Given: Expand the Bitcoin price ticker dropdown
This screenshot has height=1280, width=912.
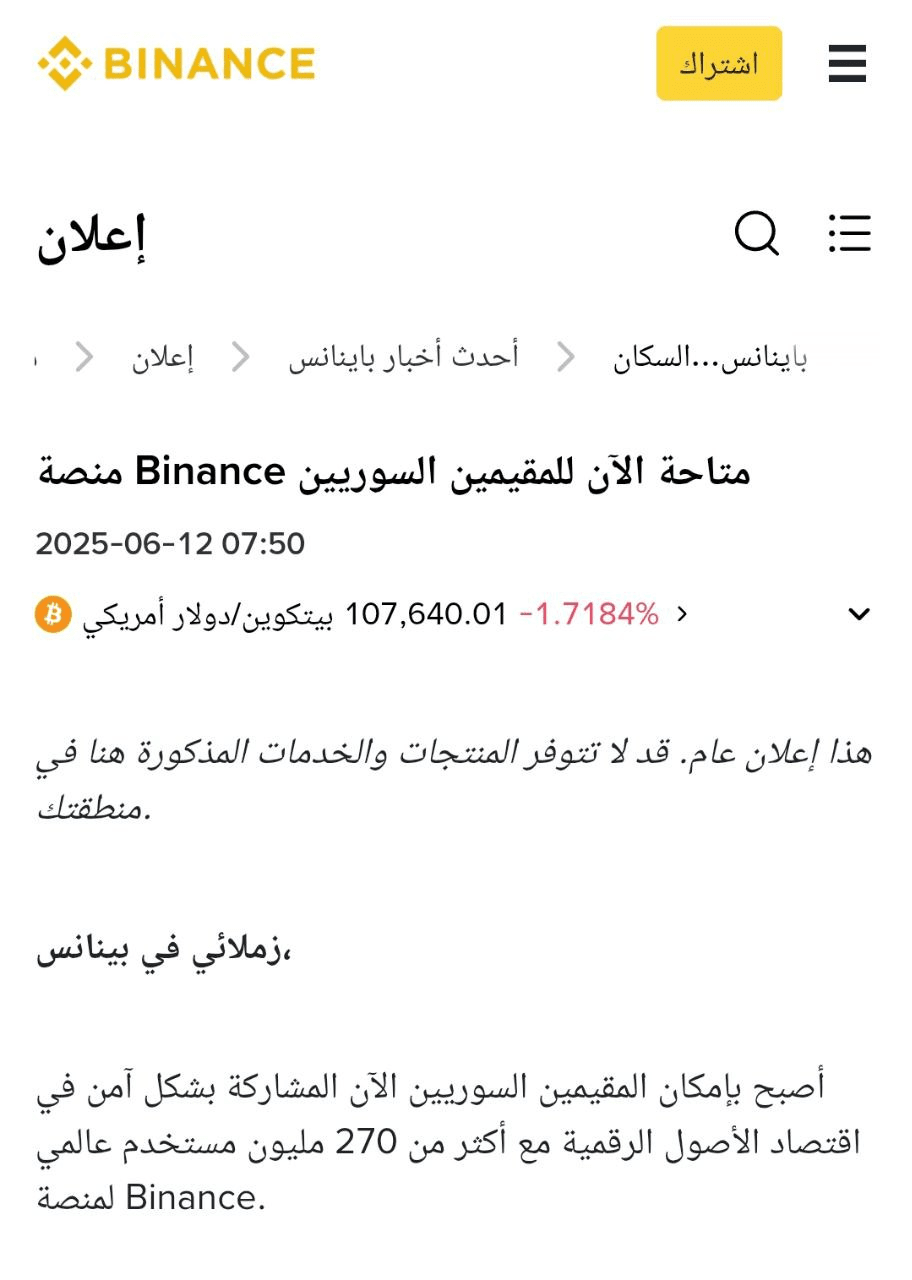Looking at the screenshot, I should pos(859,614).
